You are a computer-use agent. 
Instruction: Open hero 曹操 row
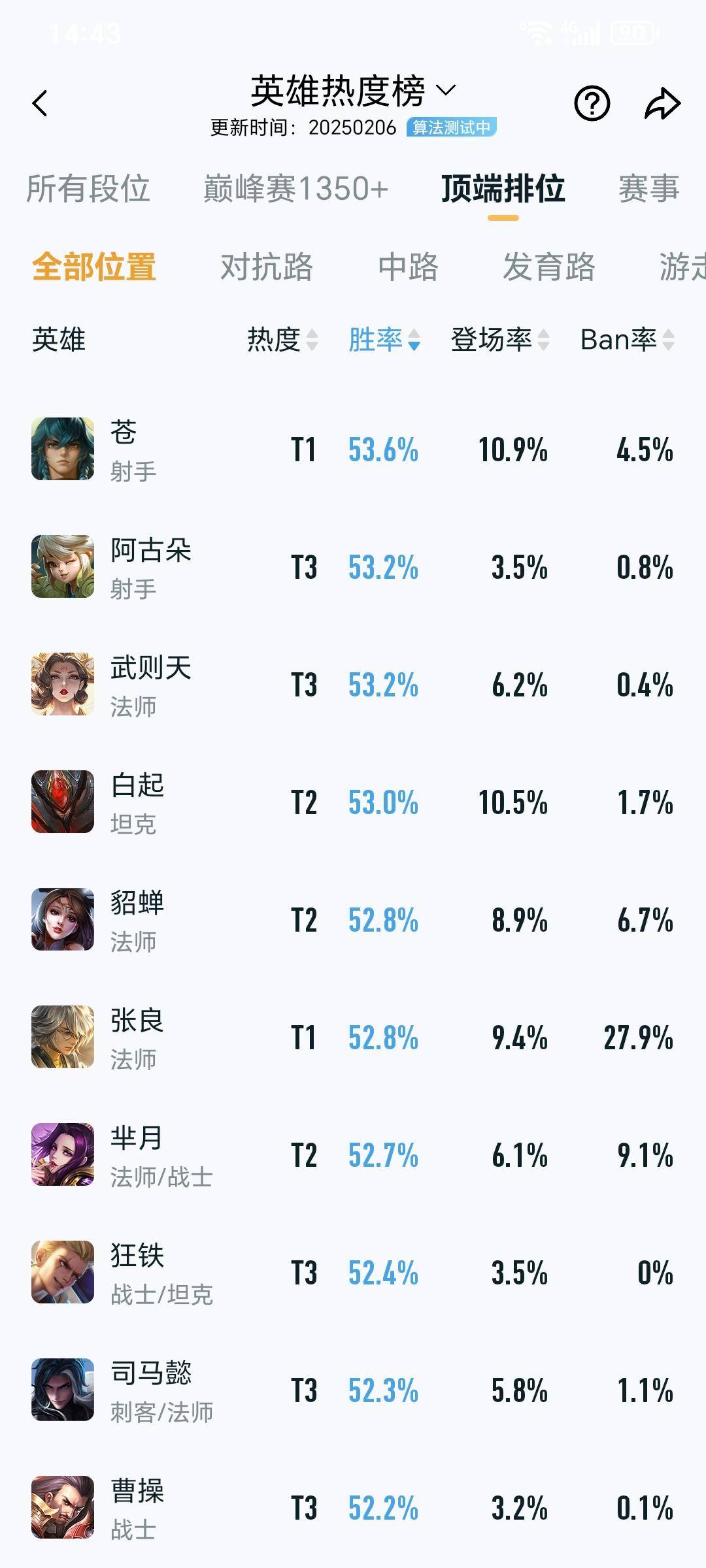coord(353,1508)
